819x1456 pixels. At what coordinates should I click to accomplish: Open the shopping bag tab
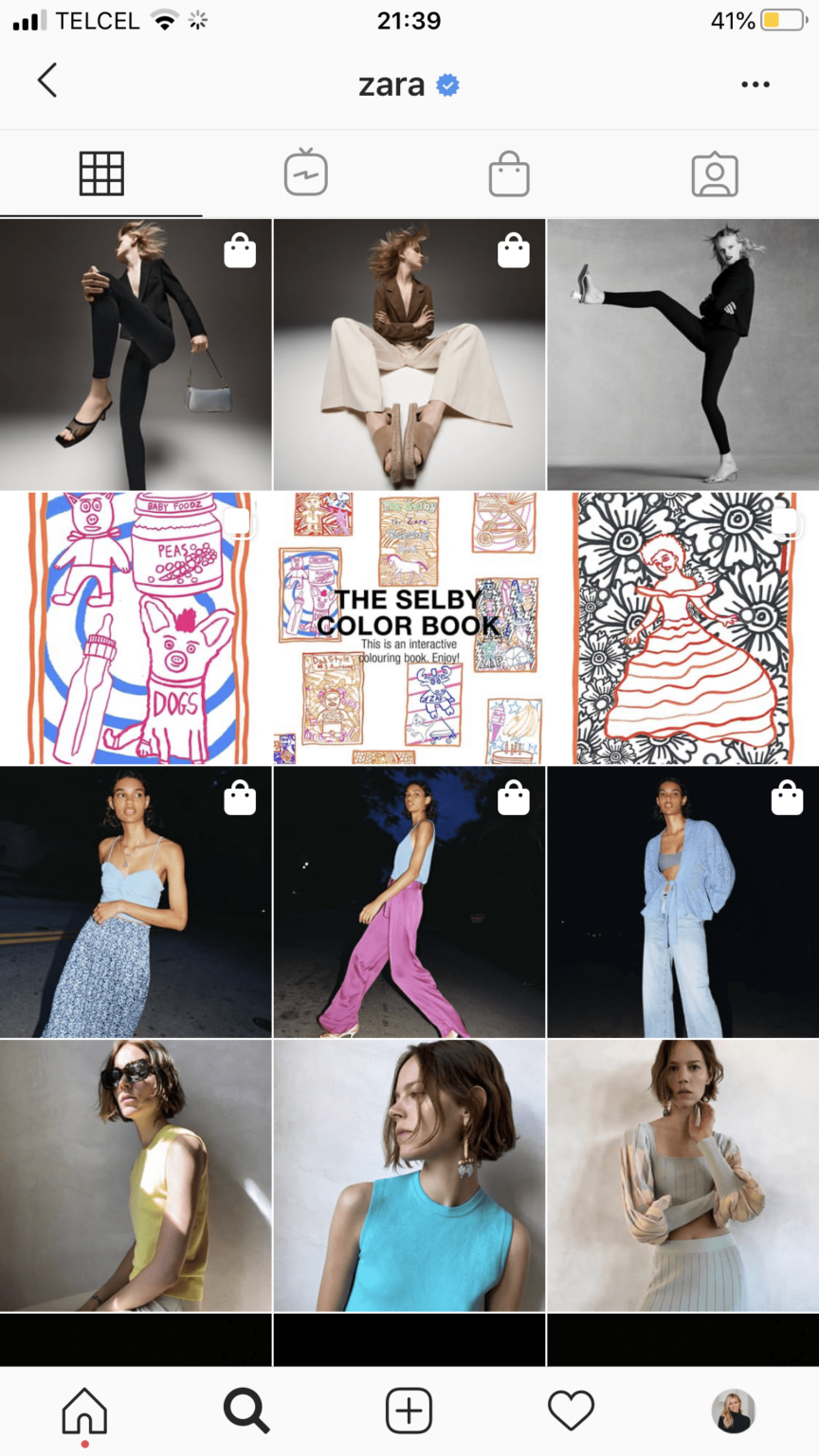(x=509, y=173)
